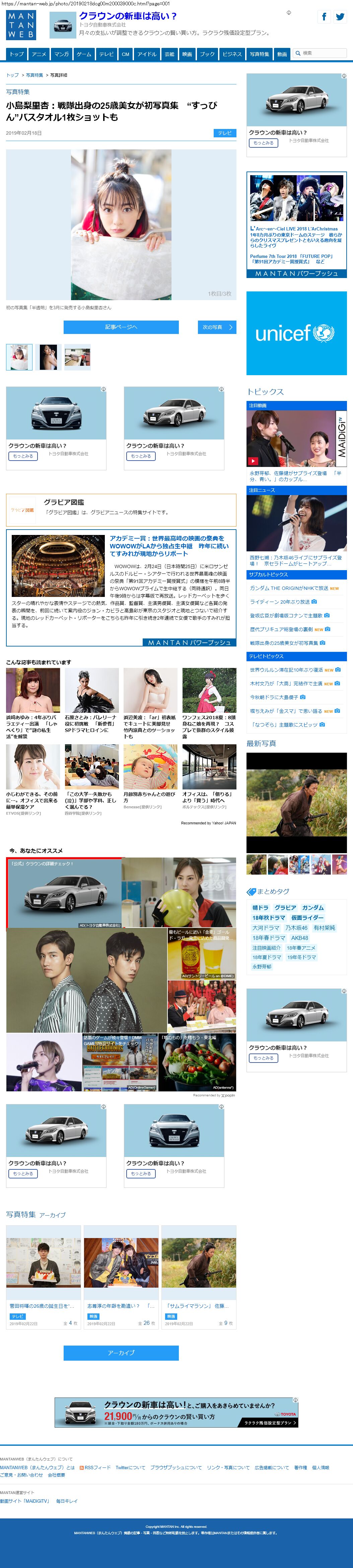353x1568 pixels.
Task: Select the マンガ navigation tab
Action: 62,54
